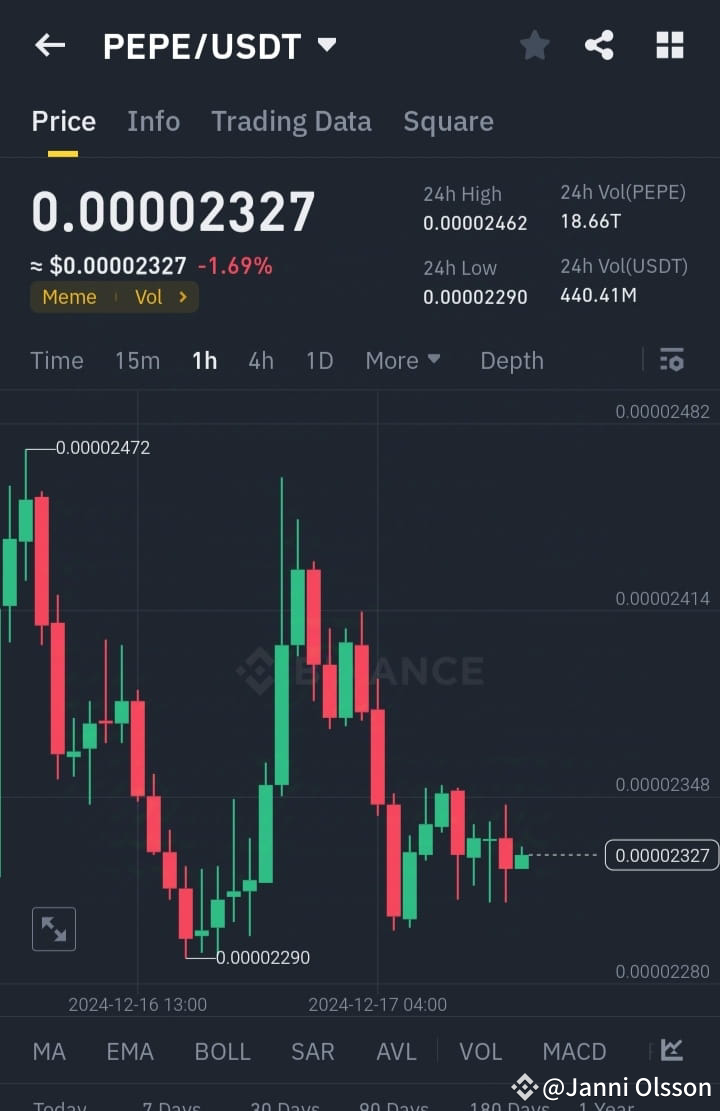
Task: Toggle the EMA indicator
Action: (129, 1051)
